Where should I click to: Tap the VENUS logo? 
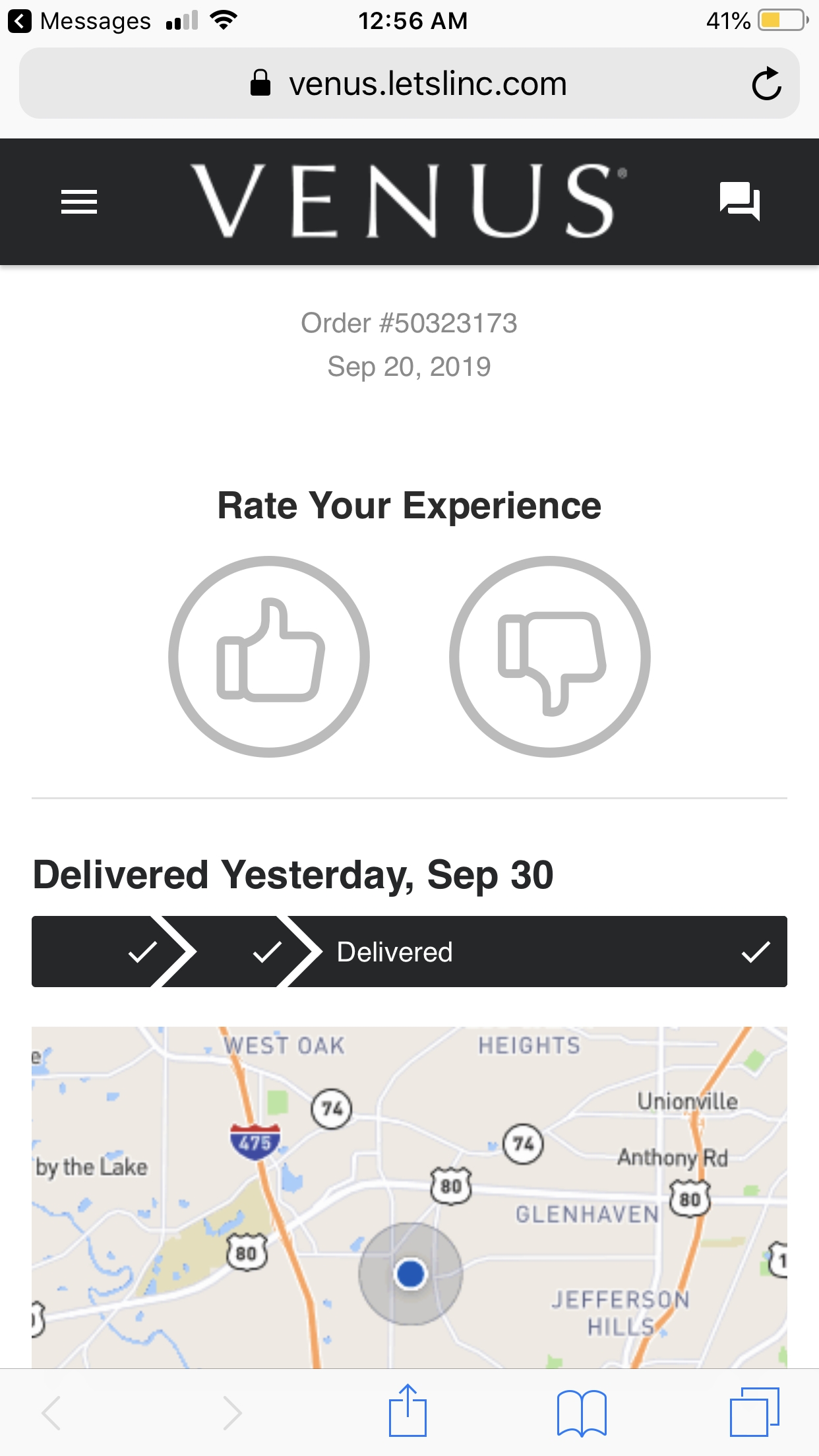[409, 201]
